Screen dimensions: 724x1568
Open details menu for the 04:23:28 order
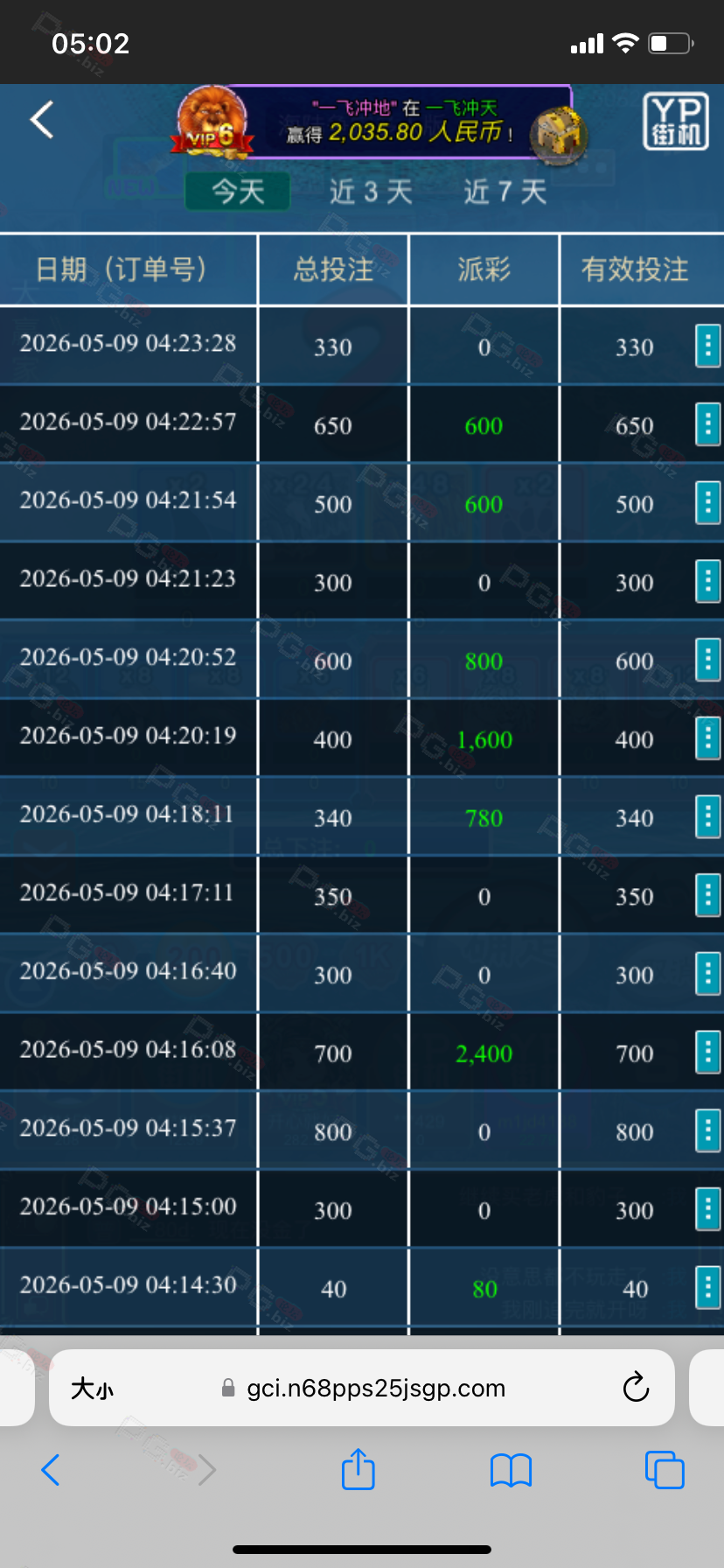[x=707, y=346]
